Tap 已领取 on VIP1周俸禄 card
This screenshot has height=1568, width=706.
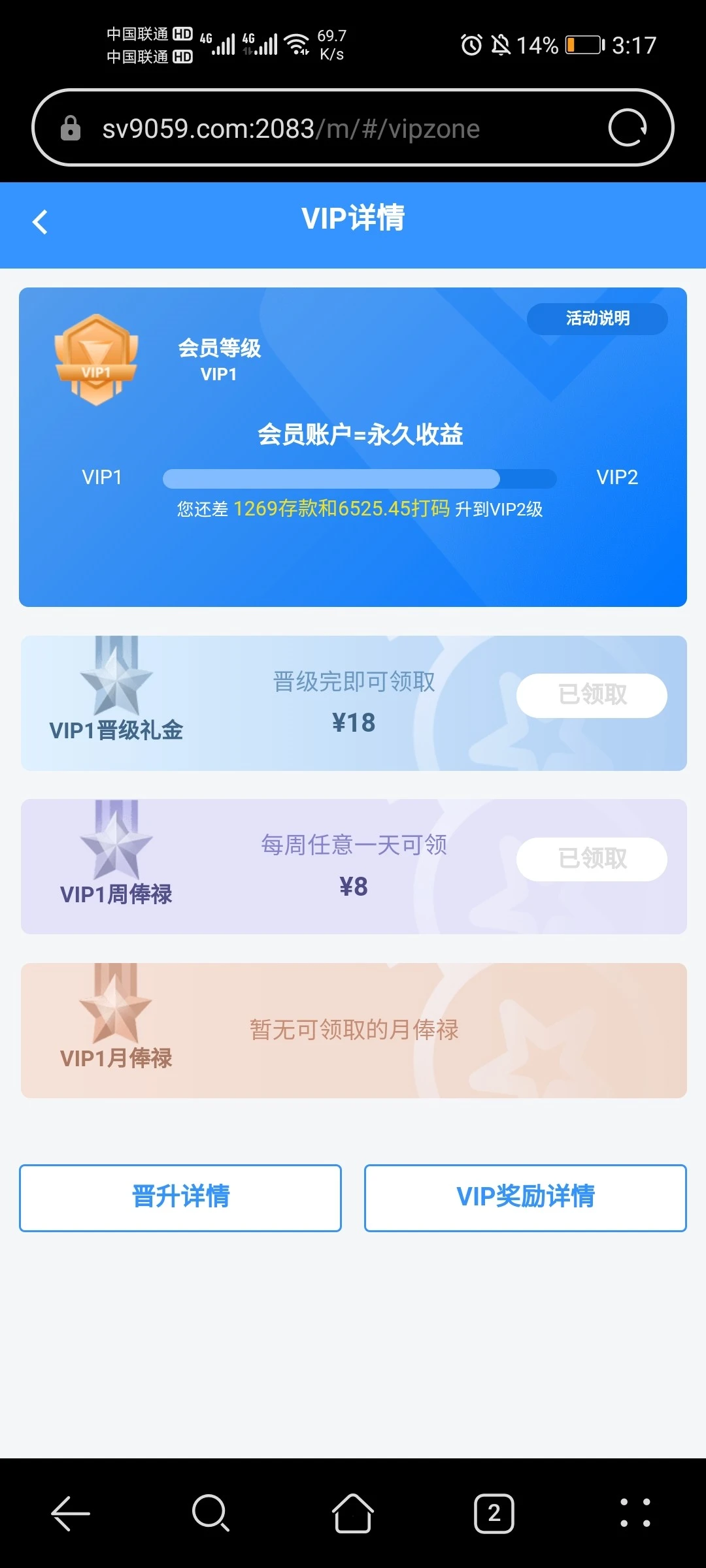(x=592, y=859)
